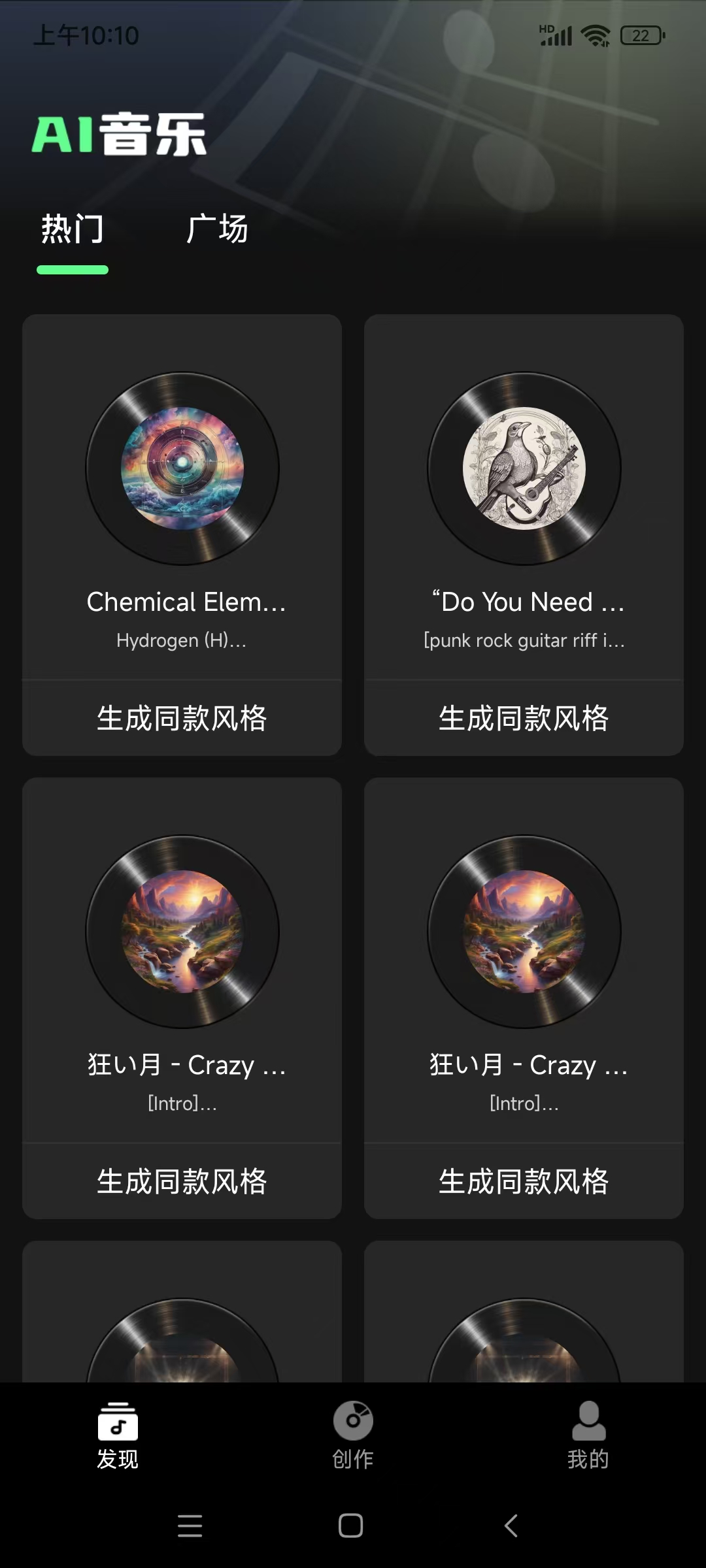
Task: Select the 热门 tab
Action: [x=73, y=229]
